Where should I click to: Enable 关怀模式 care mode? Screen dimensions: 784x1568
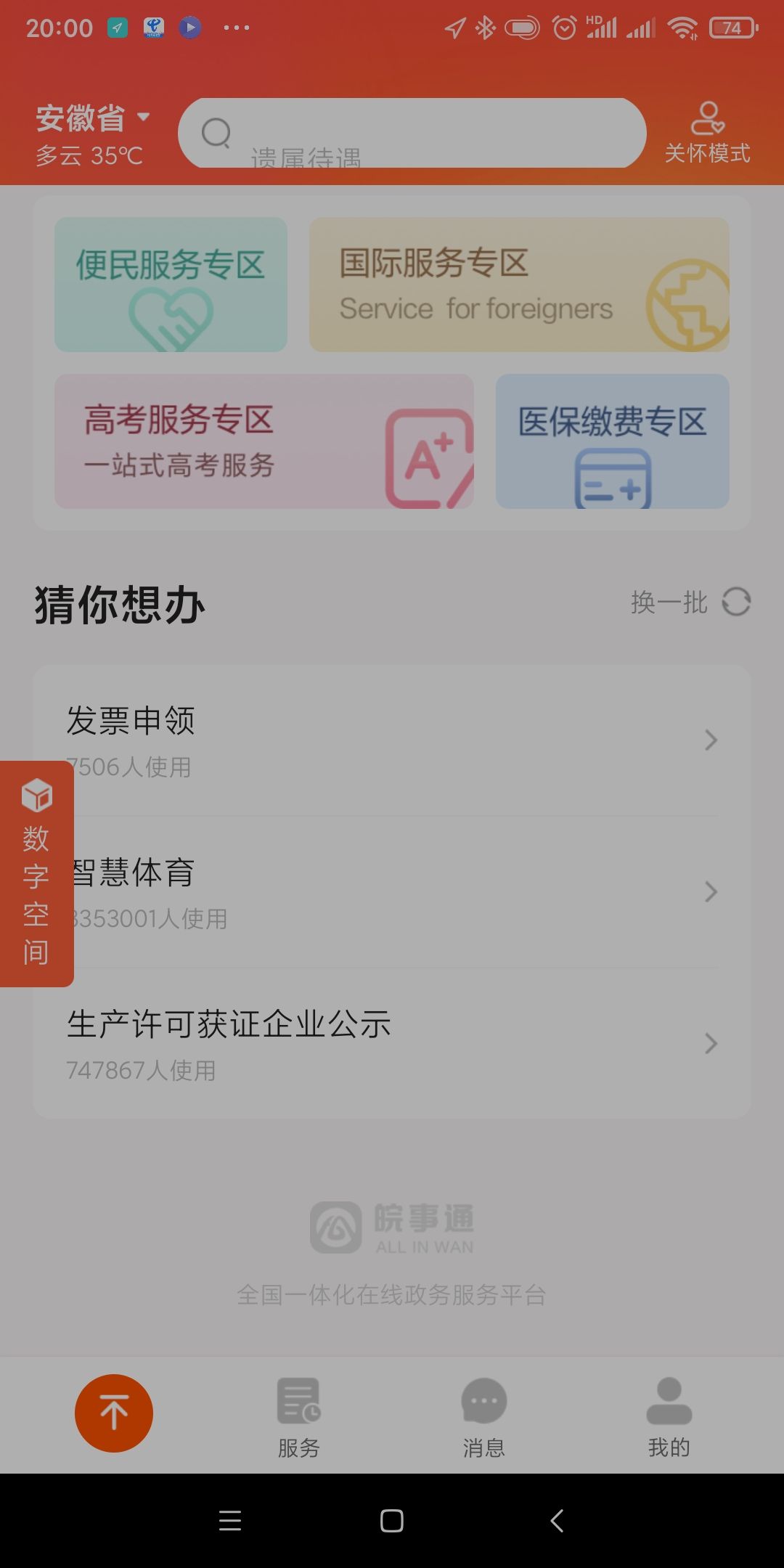point(707,133)
